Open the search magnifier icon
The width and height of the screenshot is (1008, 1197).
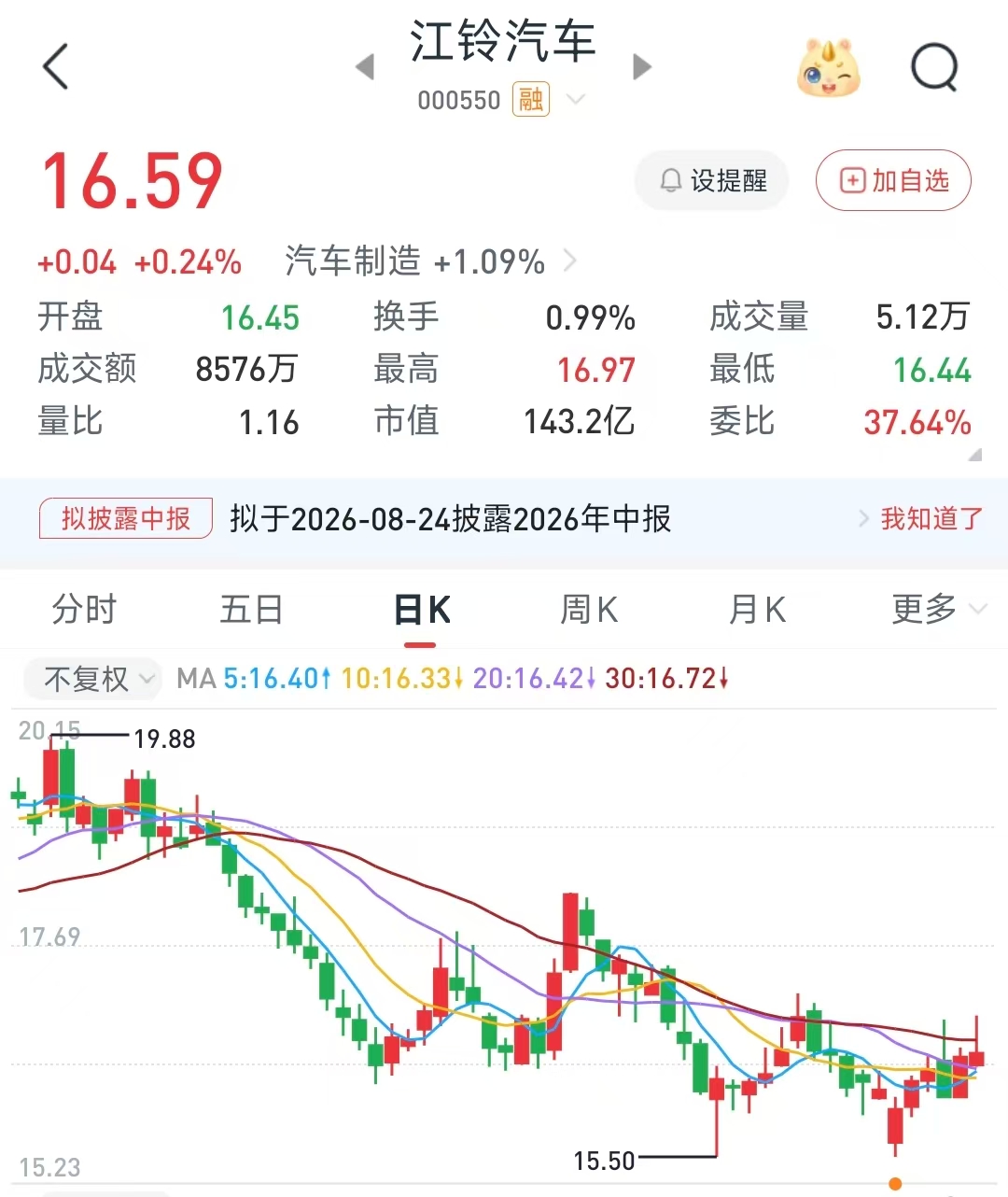[x=934, y=67]
